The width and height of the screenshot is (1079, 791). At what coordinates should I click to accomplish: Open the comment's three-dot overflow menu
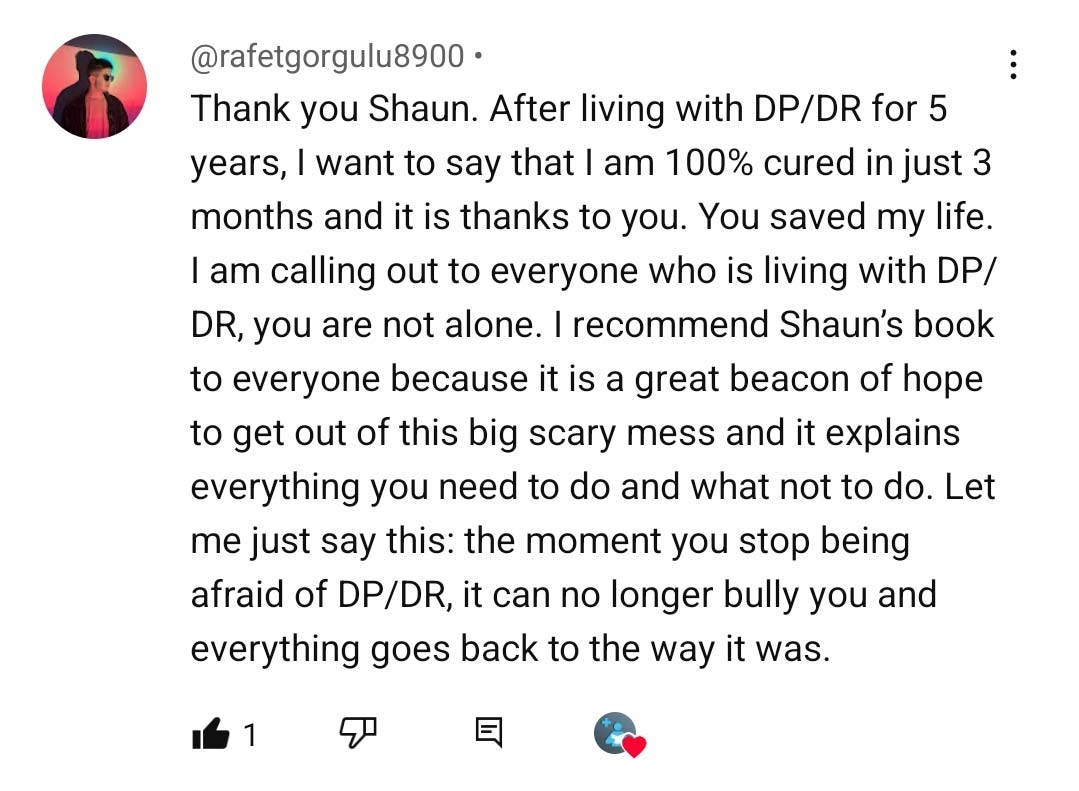click(x=1013, y=65)
